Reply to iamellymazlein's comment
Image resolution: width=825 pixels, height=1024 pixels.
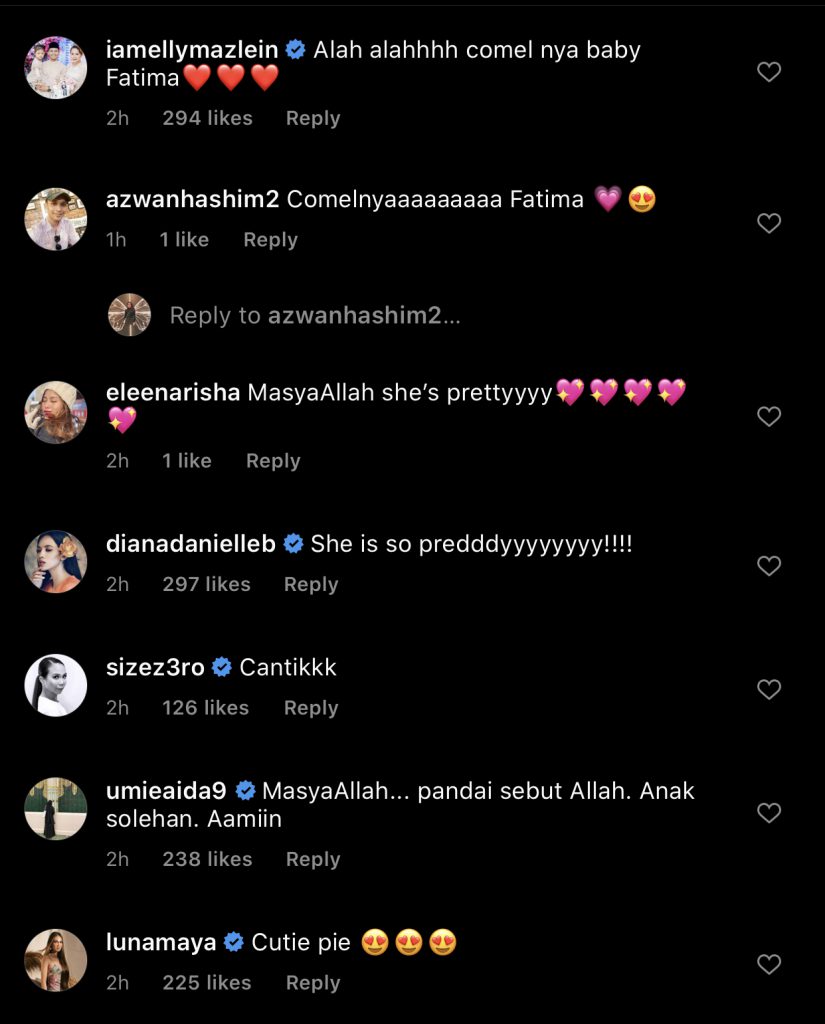[x=313, y=118]
